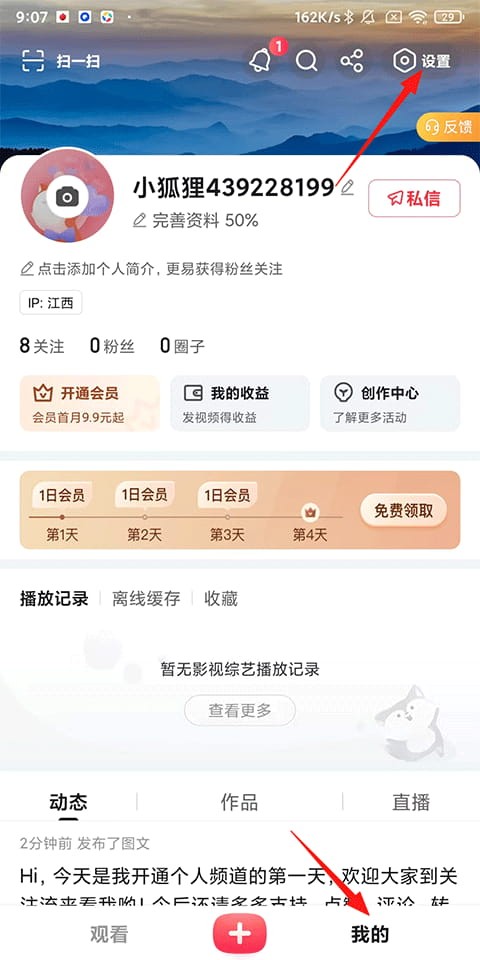Open 完善资料 to complete profile
The image size is (480, 960).
(195, 220)
